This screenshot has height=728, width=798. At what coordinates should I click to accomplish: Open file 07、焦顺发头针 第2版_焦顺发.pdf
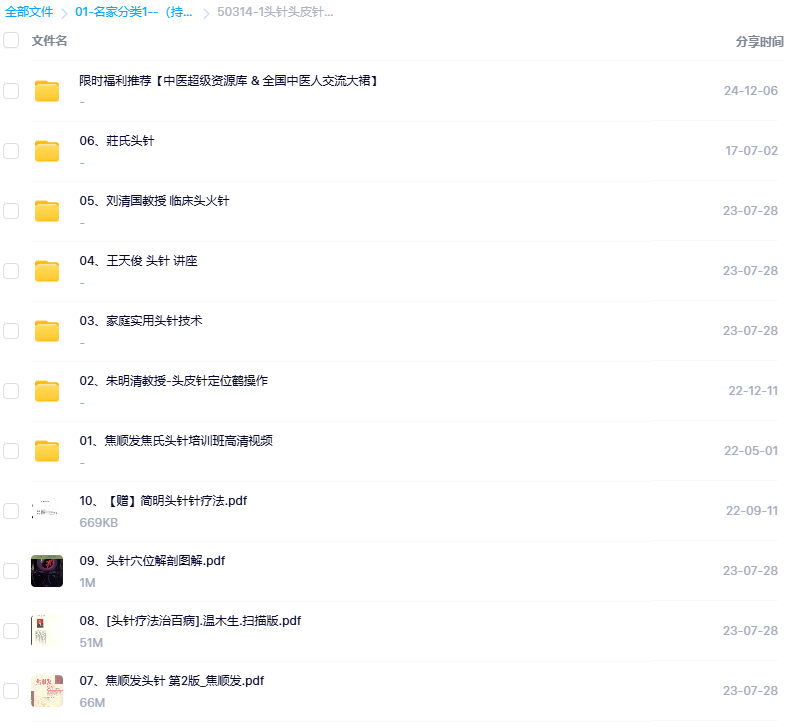click(171, 681)
